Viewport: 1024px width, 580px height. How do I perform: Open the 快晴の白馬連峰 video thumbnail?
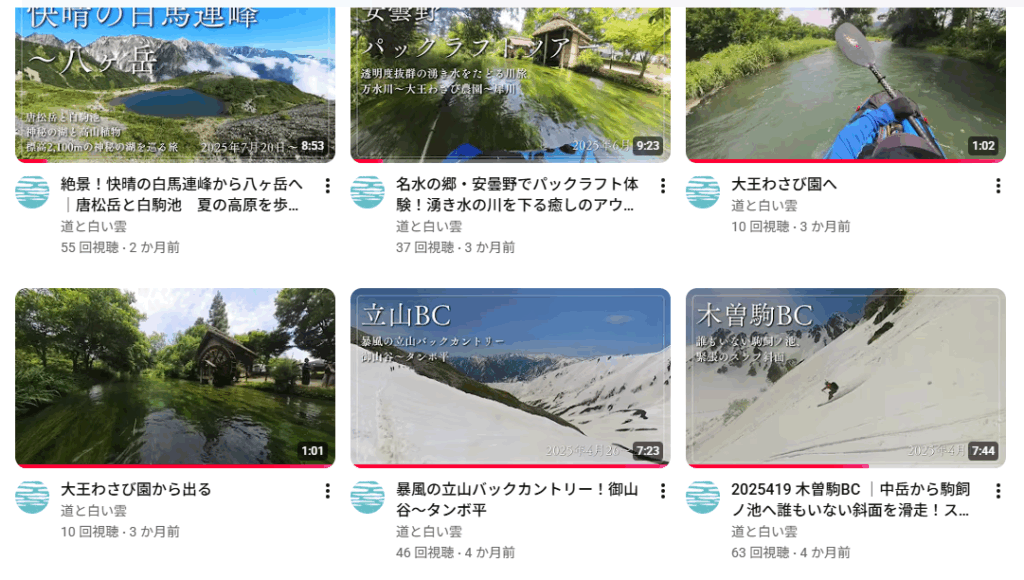pyautogui.click(x=175, y=85)
